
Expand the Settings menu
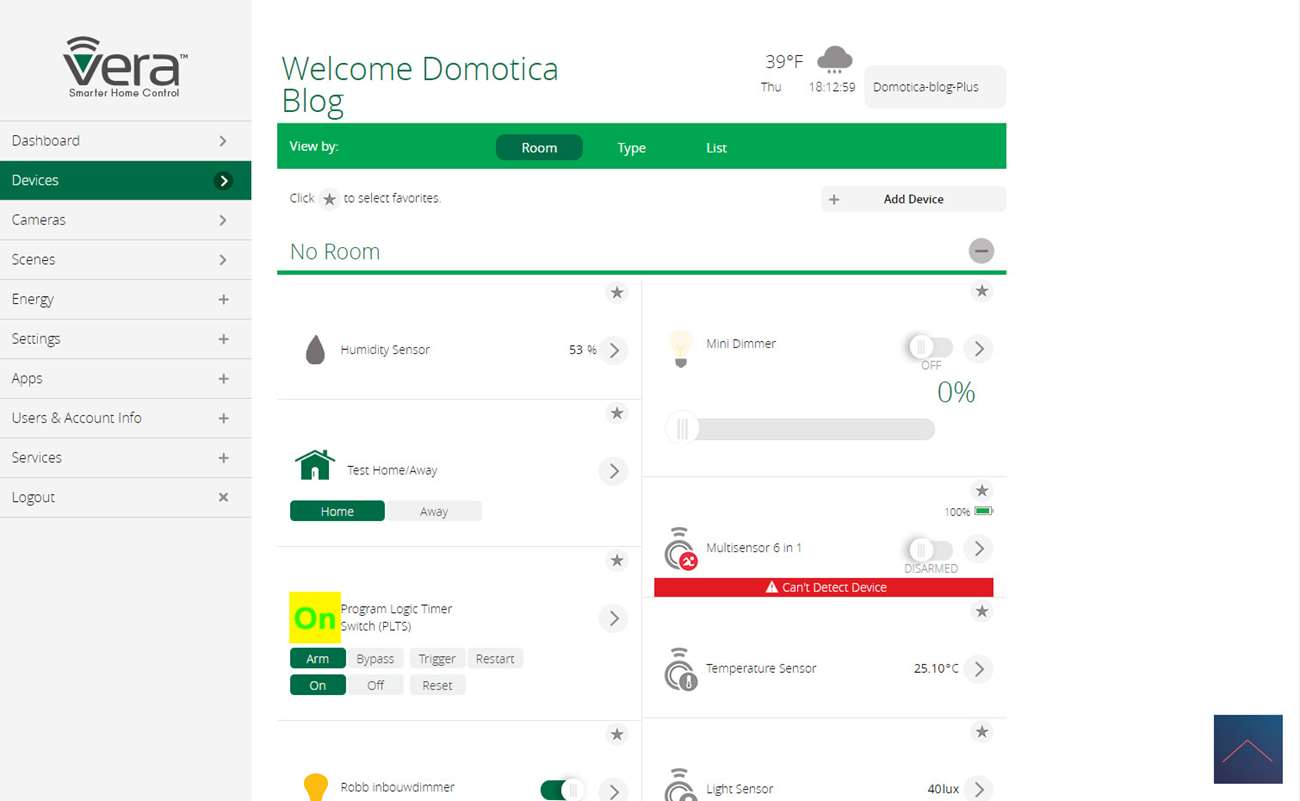point(125,339)
